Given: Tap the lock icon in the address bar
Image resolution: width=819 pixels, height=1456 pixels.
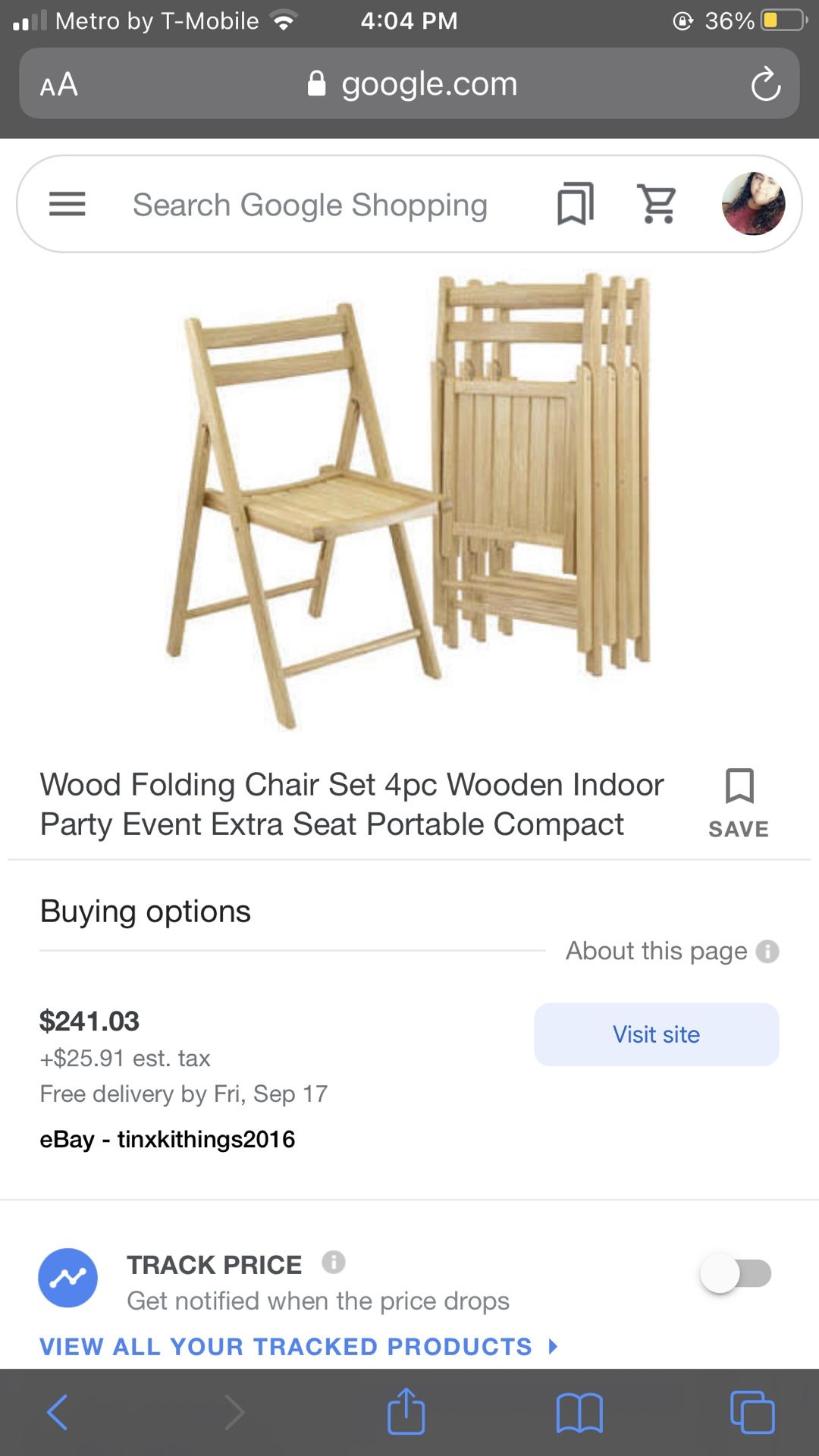Looking at the screenshot, I should [x=315, y=83].
